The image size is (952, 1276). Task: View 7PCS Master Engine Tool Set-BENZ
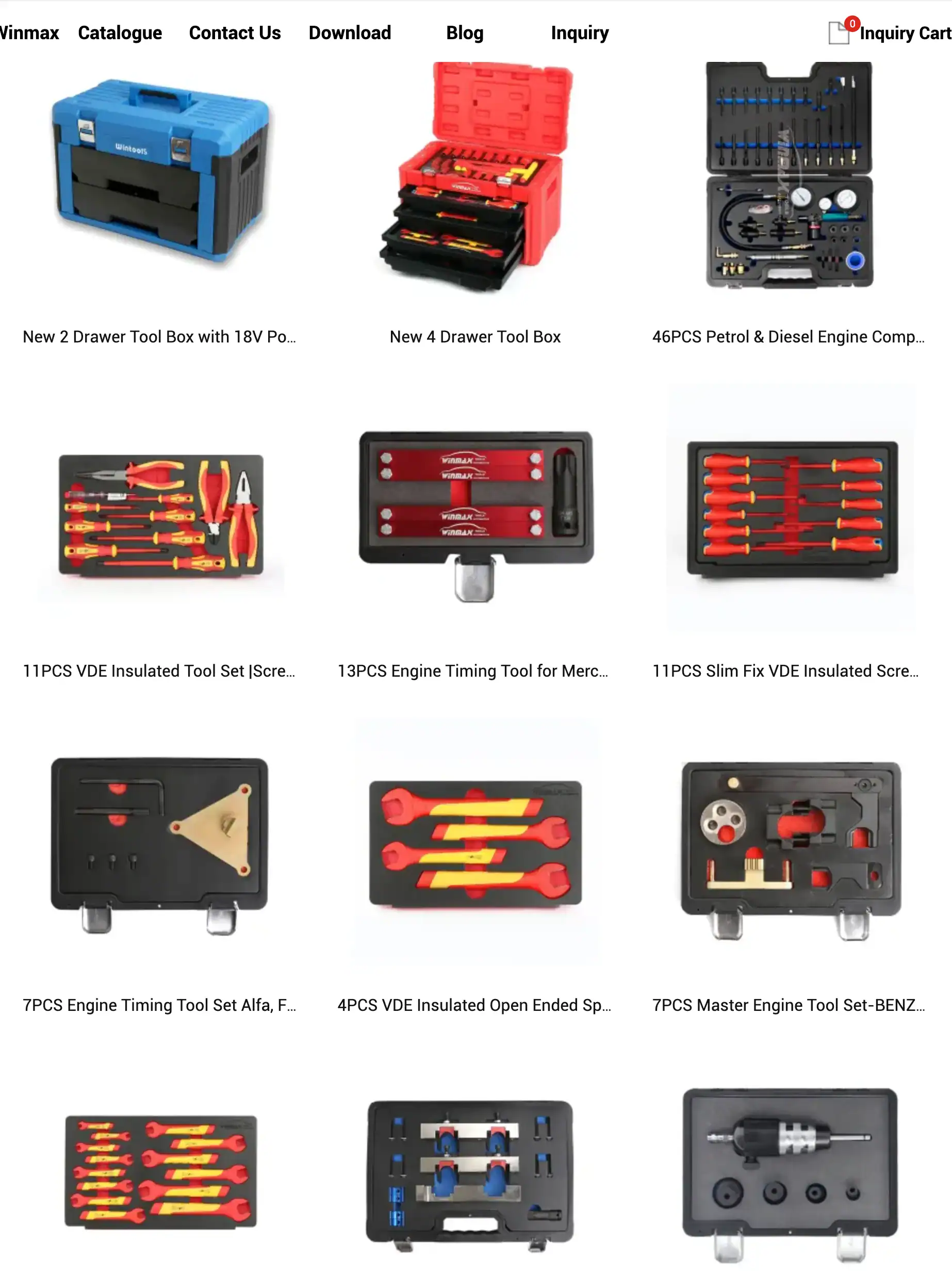point(788,1005)
